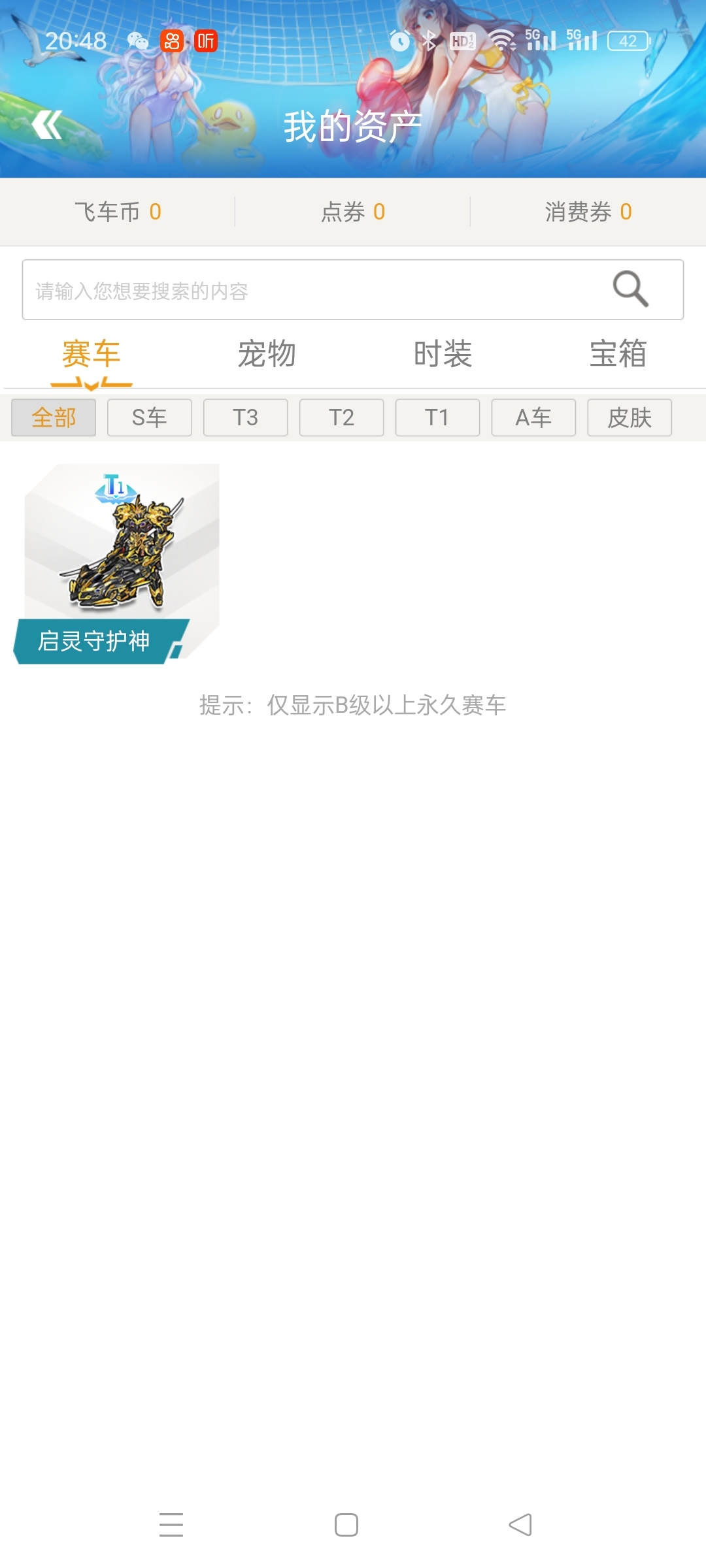
Task: Show the 皮肤 filter
Action: tap(630, 417)
